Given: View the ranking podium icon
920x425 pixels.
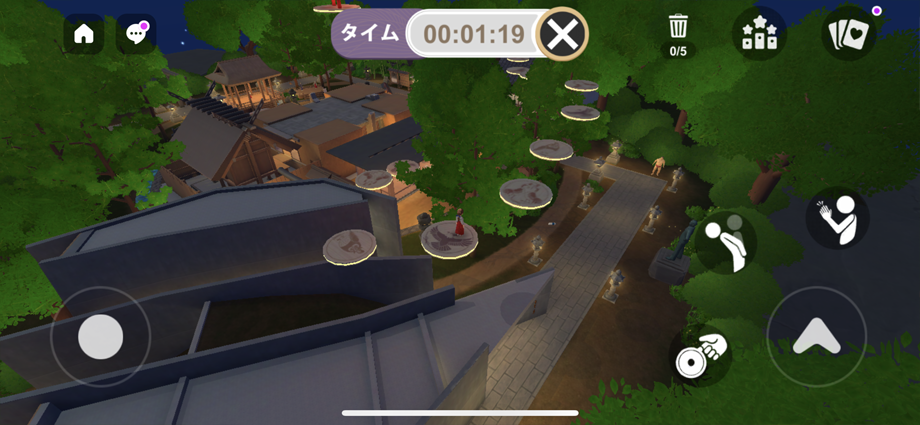Looking at the screenshot, I should (759, 34).
